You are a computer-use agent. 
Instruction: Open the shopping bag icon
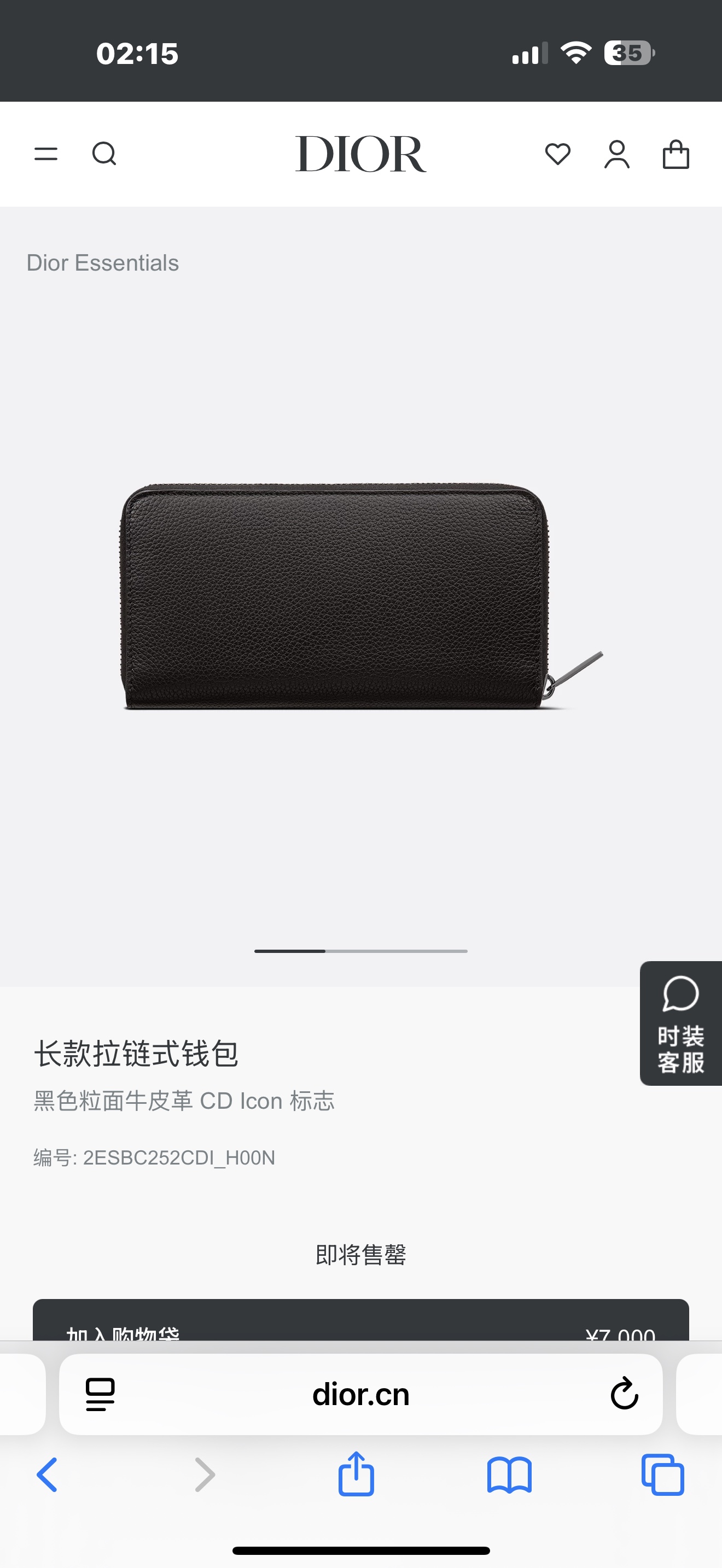[676, 154]
